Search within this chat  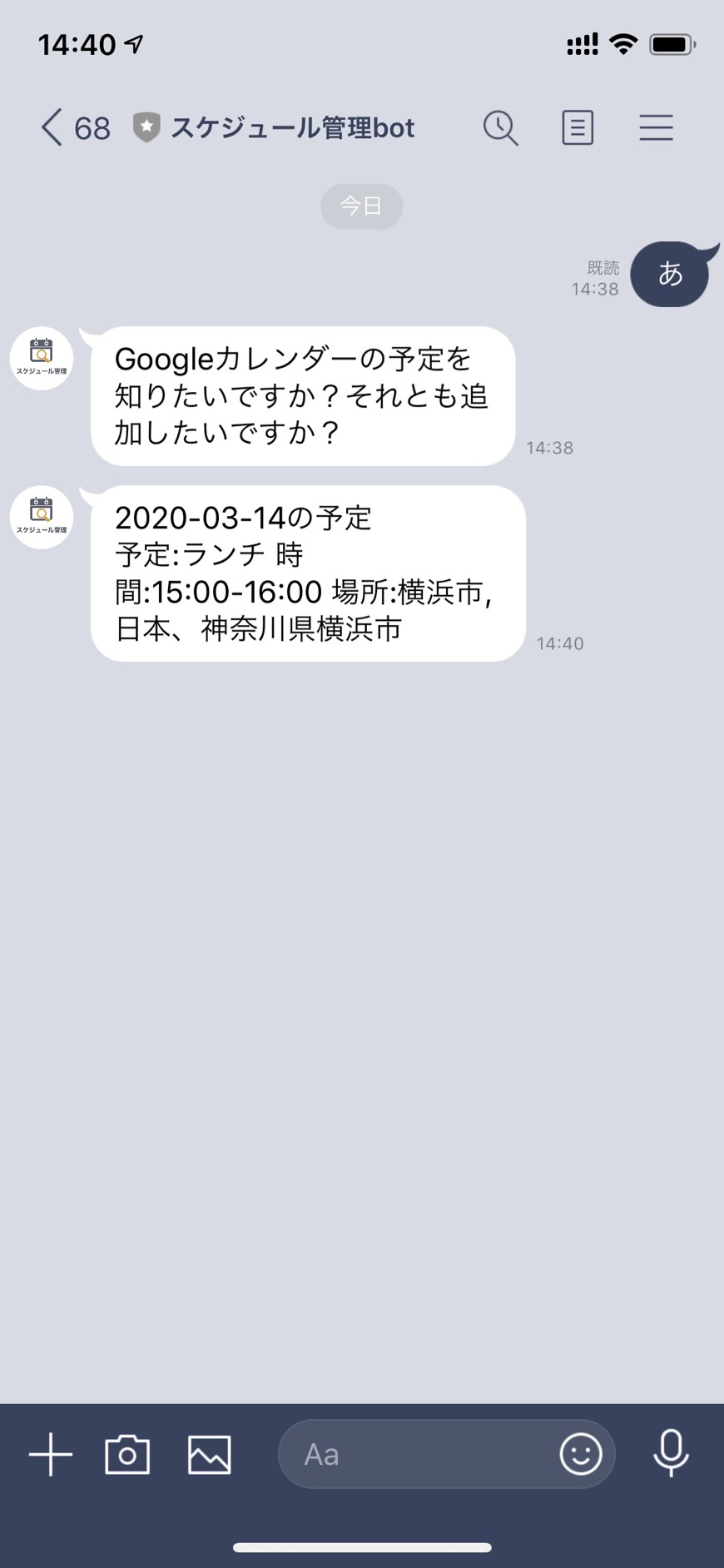coord(500,128)
